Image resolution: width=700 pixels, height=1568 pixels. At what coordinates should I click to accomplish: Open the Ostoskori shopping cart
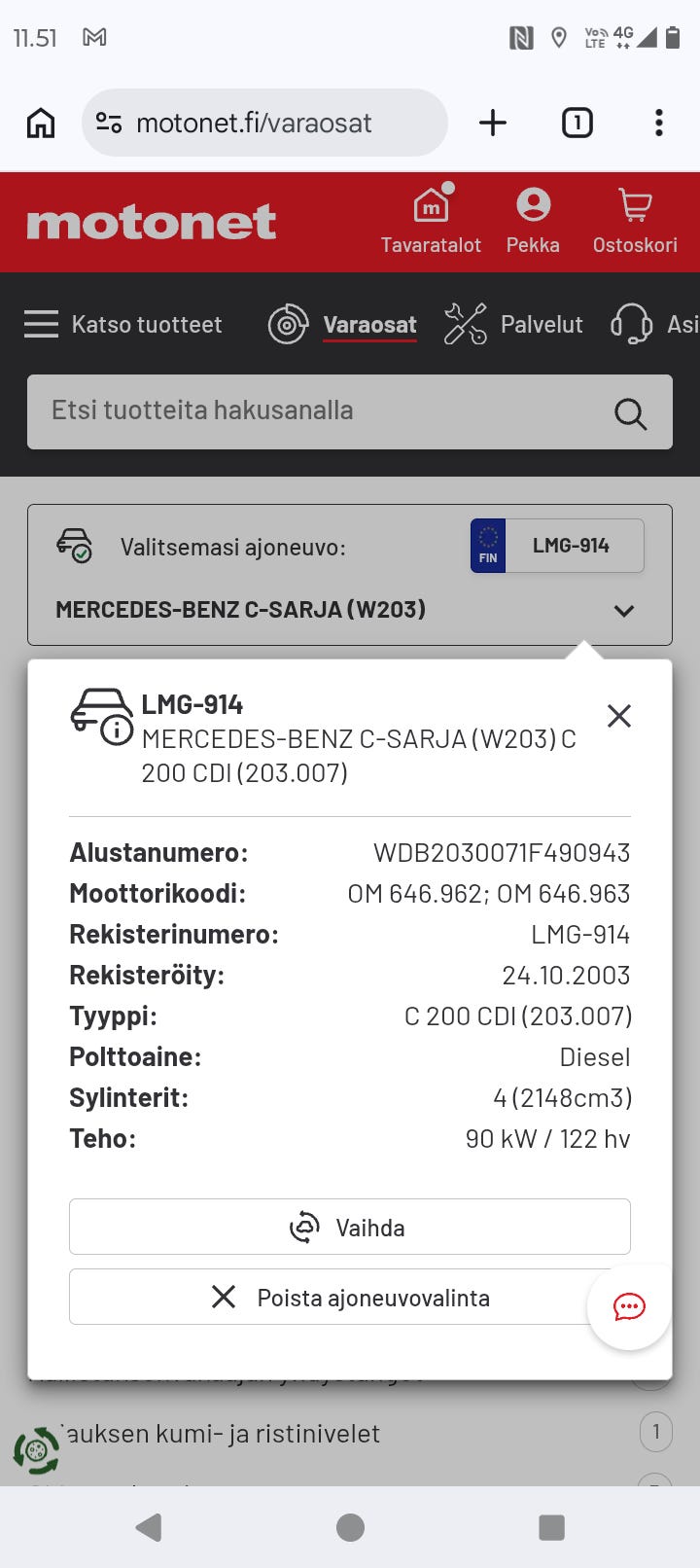635,221
